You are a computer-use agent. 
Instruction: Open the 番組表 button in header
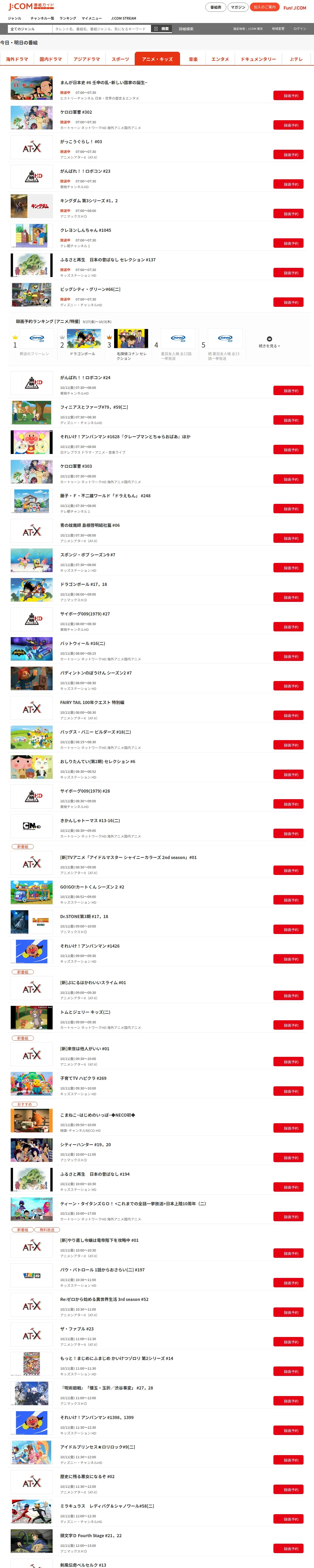[x=216, y=7]
